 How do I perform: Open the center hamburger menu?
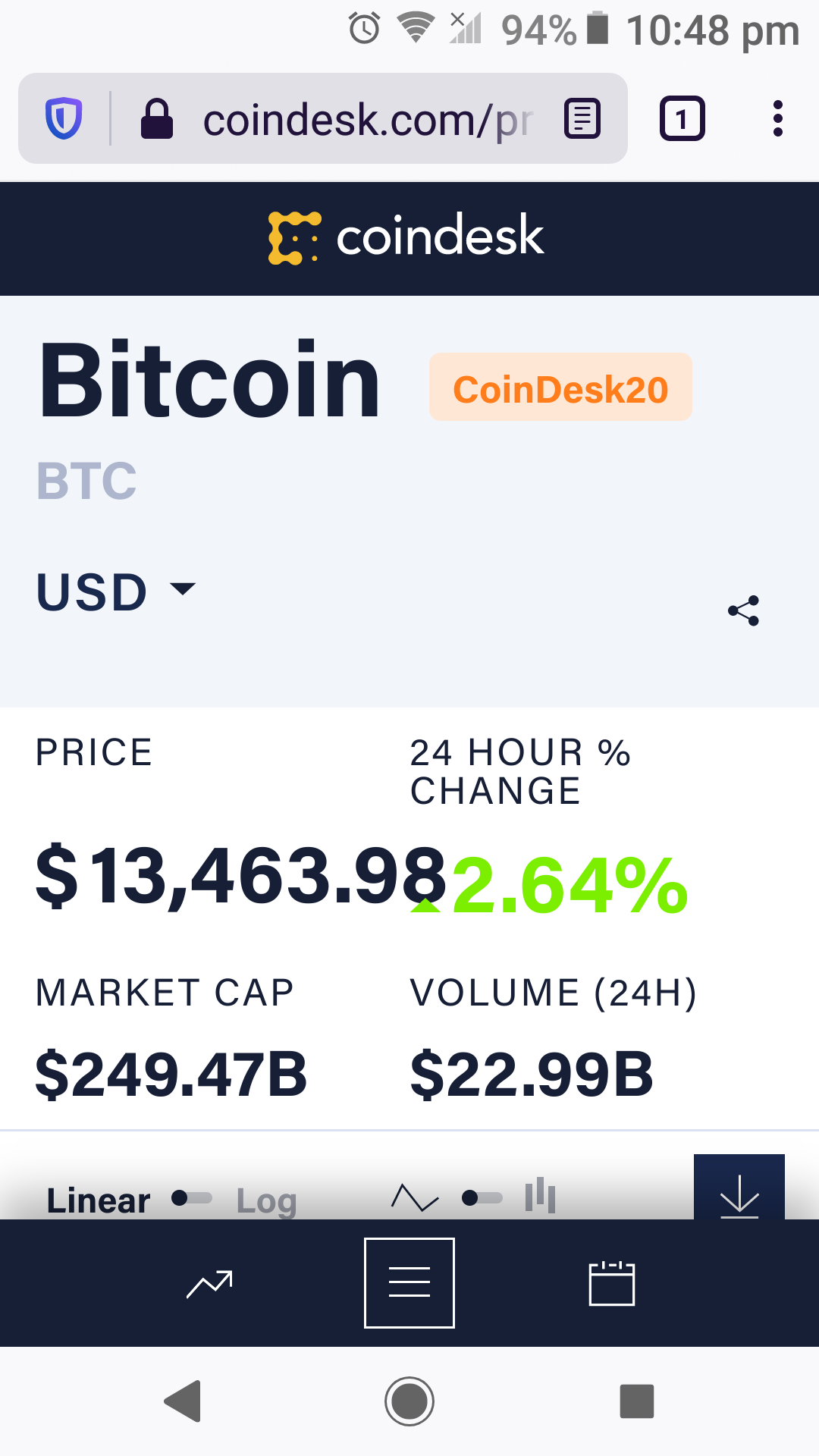(409, 1283)
